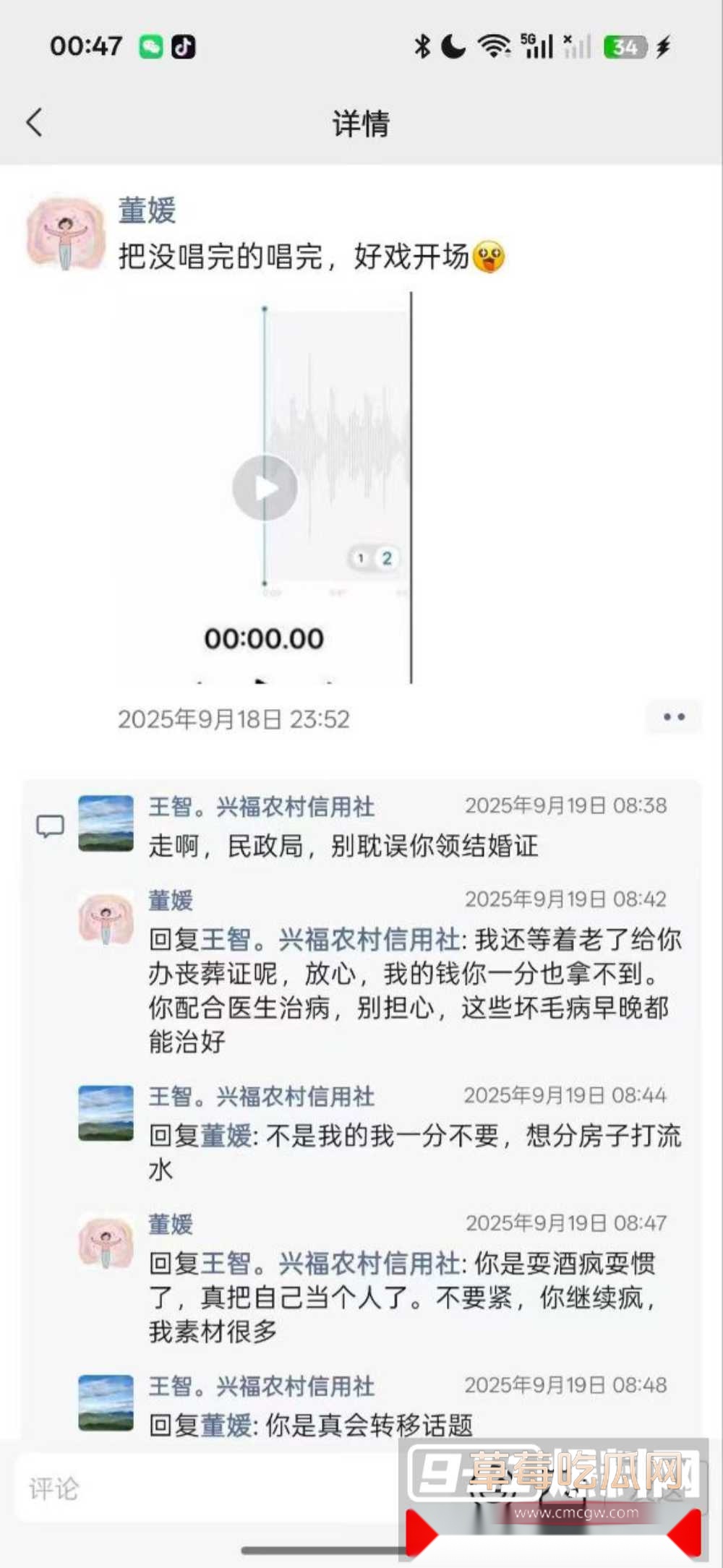Reply to the comment "走啊，民政局，别耽误你领结婚证"
This screenshot has height=1568, width=723.
click(x=343, y=846)
